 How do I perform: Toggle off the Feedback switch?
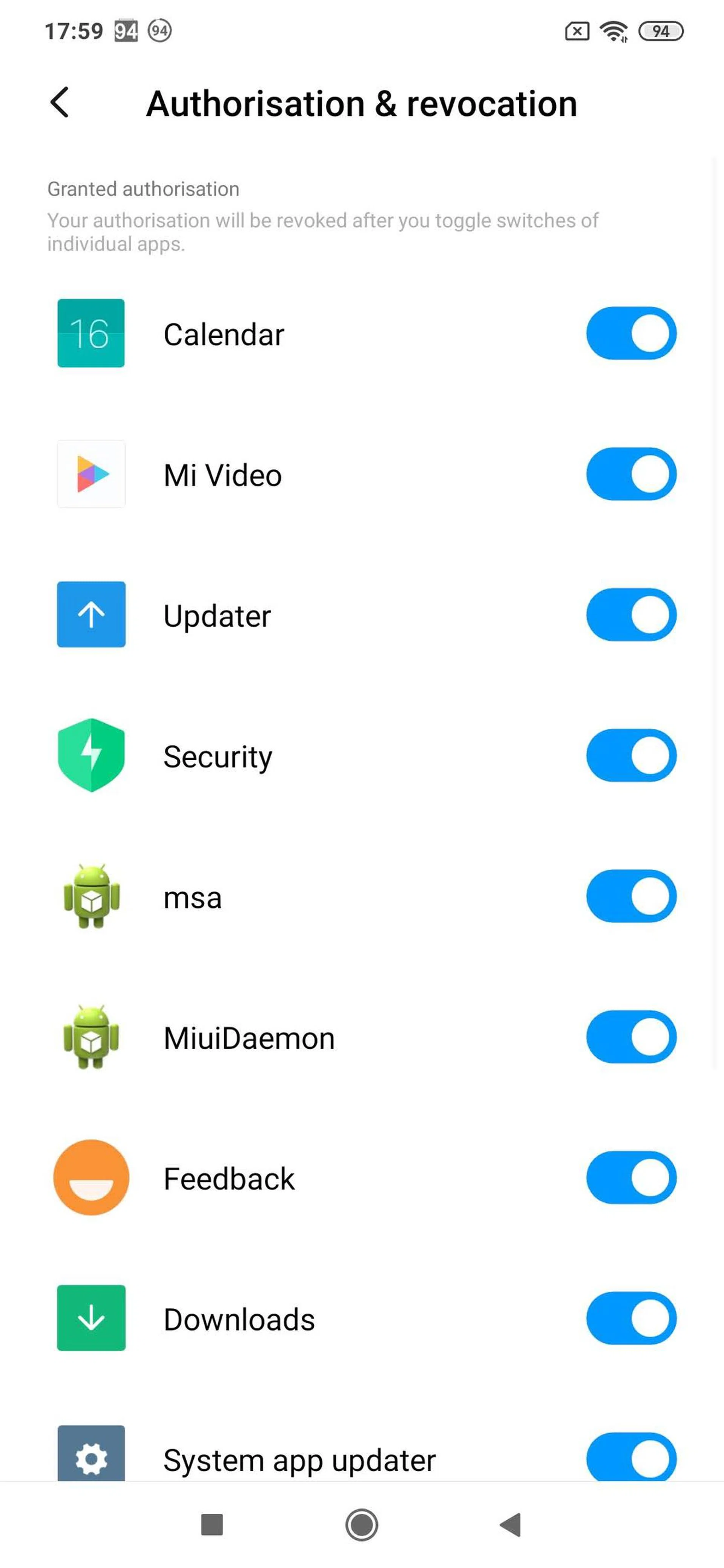pos(631,1177)
